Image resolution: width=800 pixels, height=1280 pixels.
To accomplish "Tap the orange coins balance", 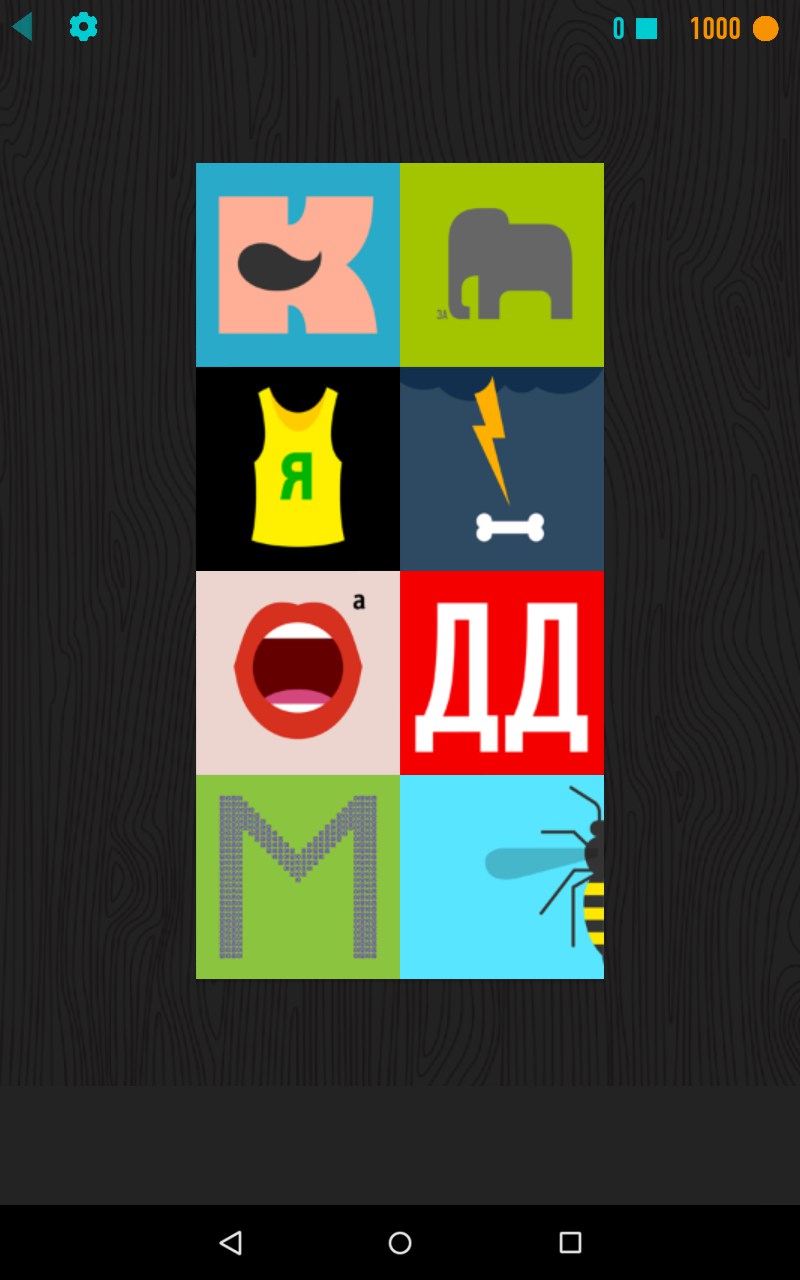I will (x=734, y=28).
